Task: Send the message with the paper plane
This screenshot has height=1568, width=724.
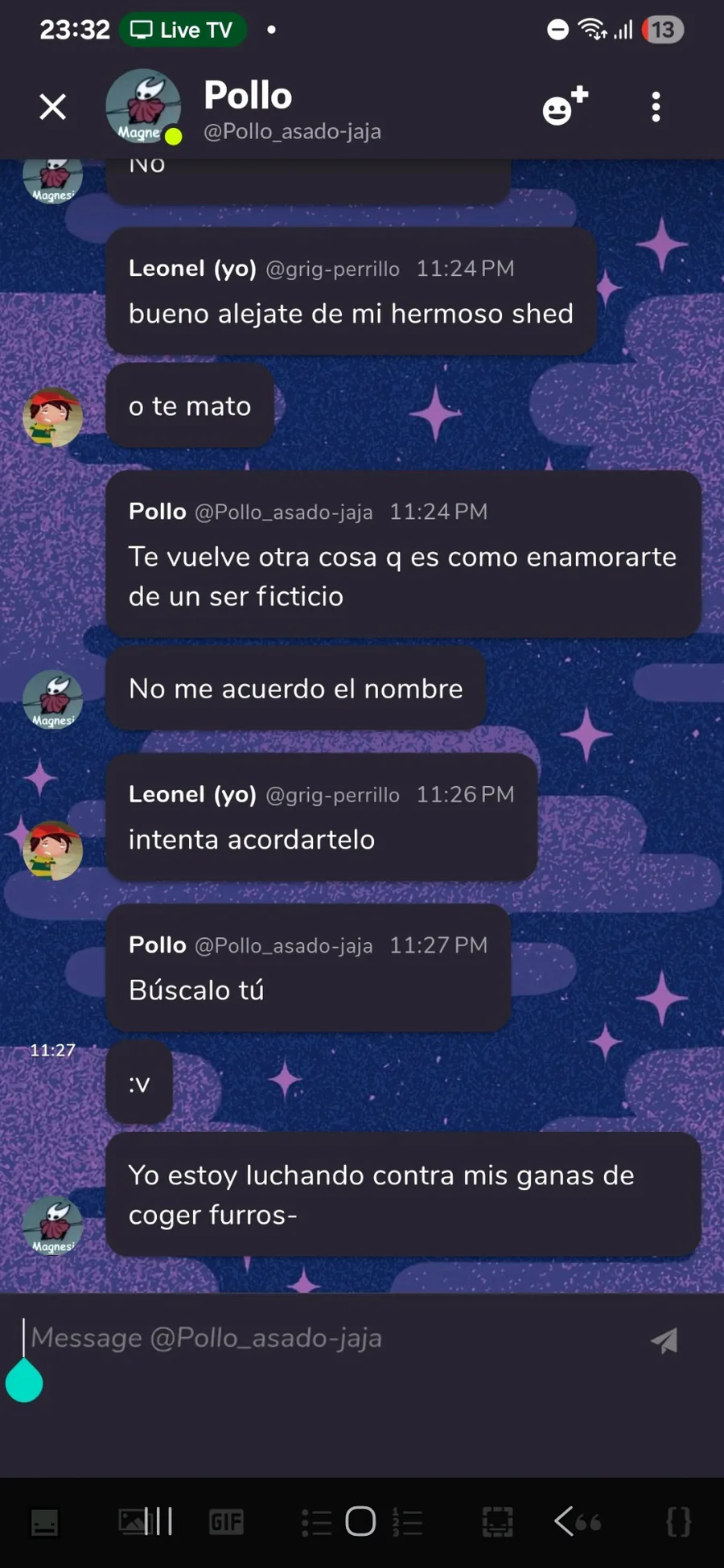Action: [x=664, y=1340]
